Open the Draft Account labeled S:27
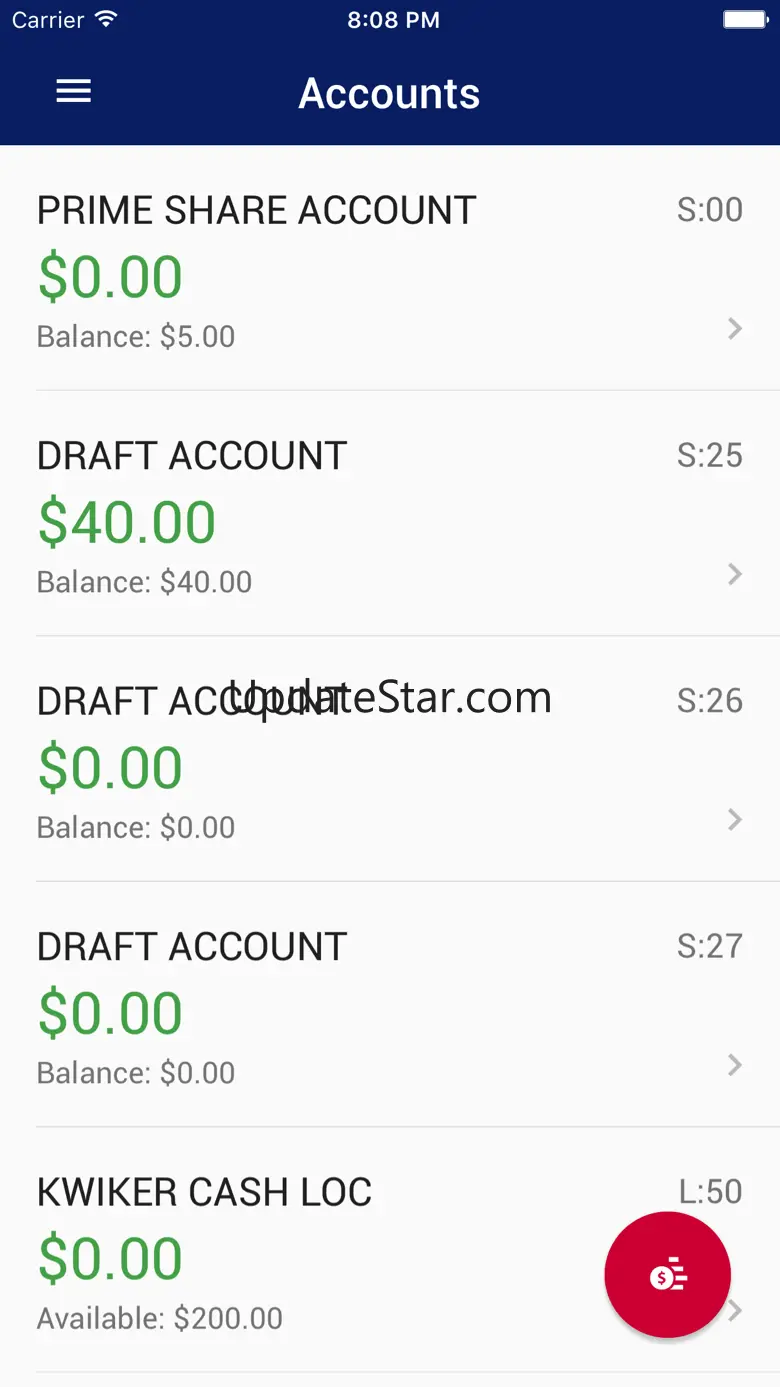The width and height of the screenshot is (780, 1387). (389, 1006)
